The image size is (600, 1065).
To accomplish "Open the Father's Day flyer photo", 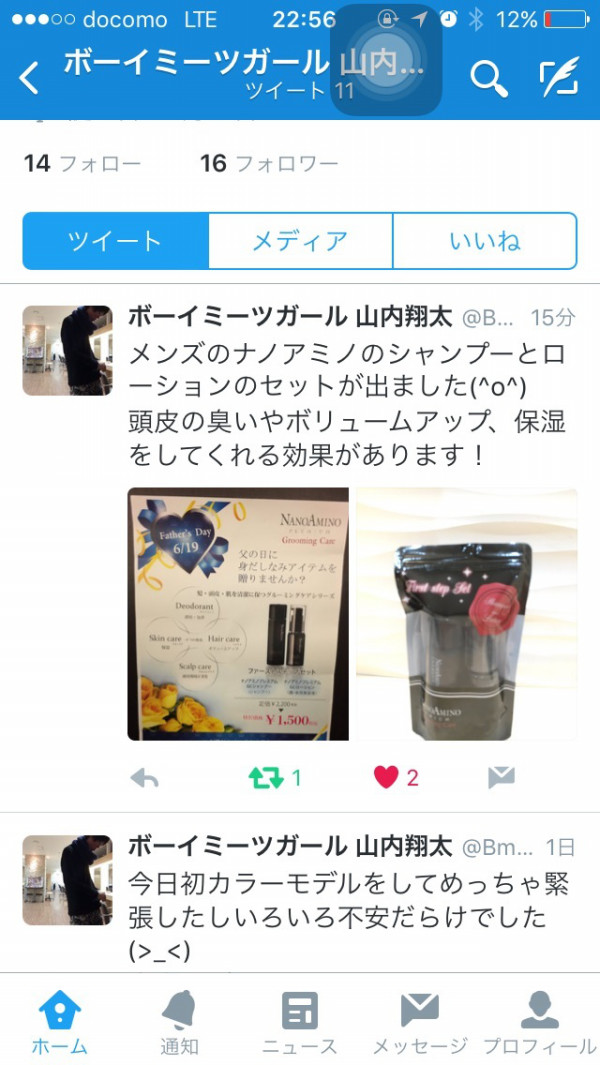I will coord(238,613).
